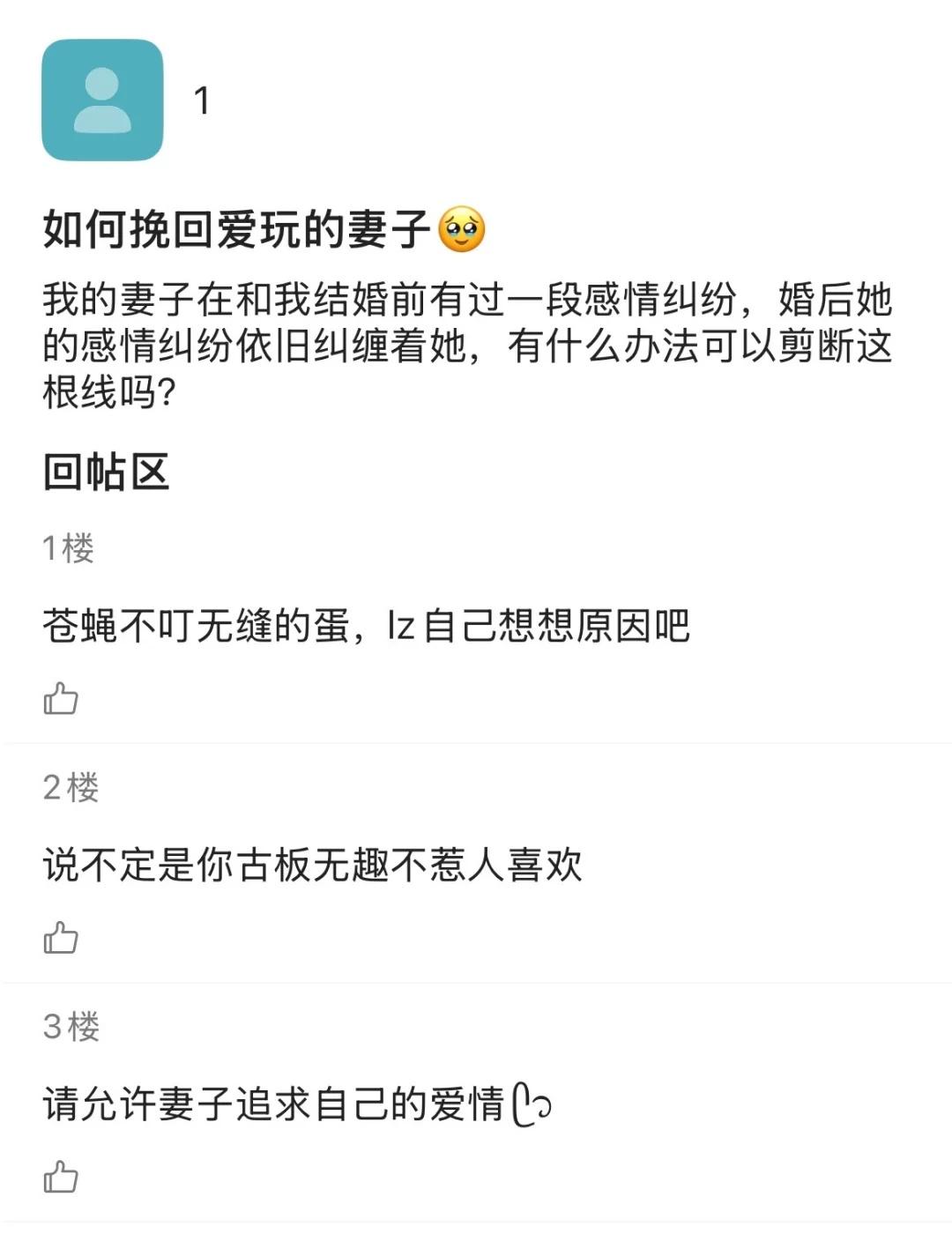Click the thumbs-up icon under 1楼 reply
This screenshot has height=1234, width=952.
[62, 699]
